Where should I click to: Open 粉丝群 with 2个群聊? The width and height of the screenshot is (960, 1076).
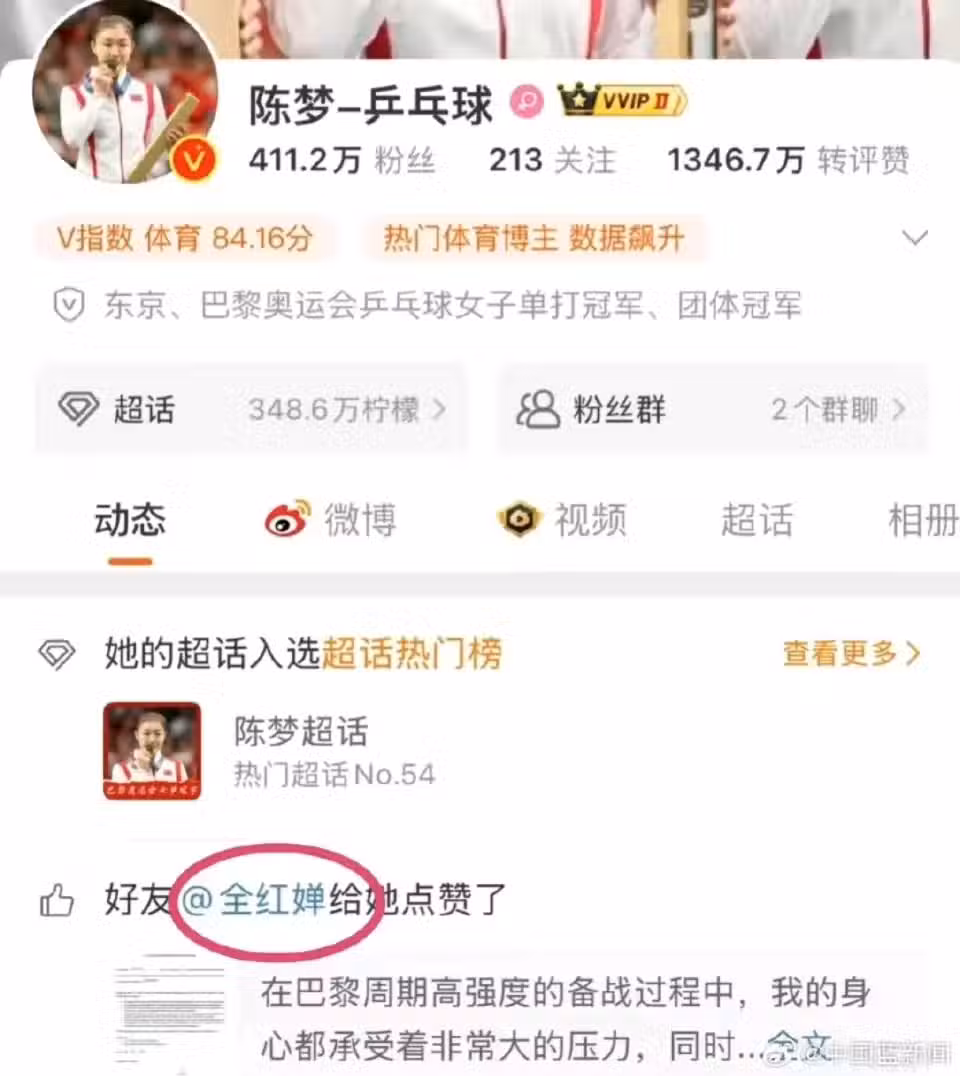pos(712,409)
